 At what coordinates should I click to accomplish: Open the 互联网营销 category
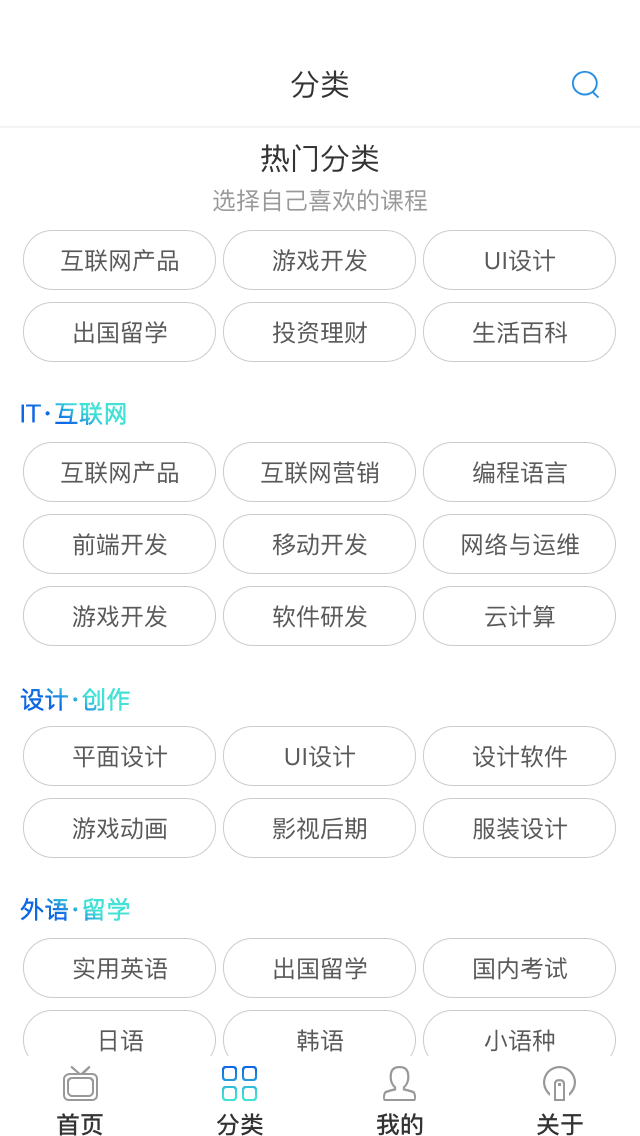319,472
